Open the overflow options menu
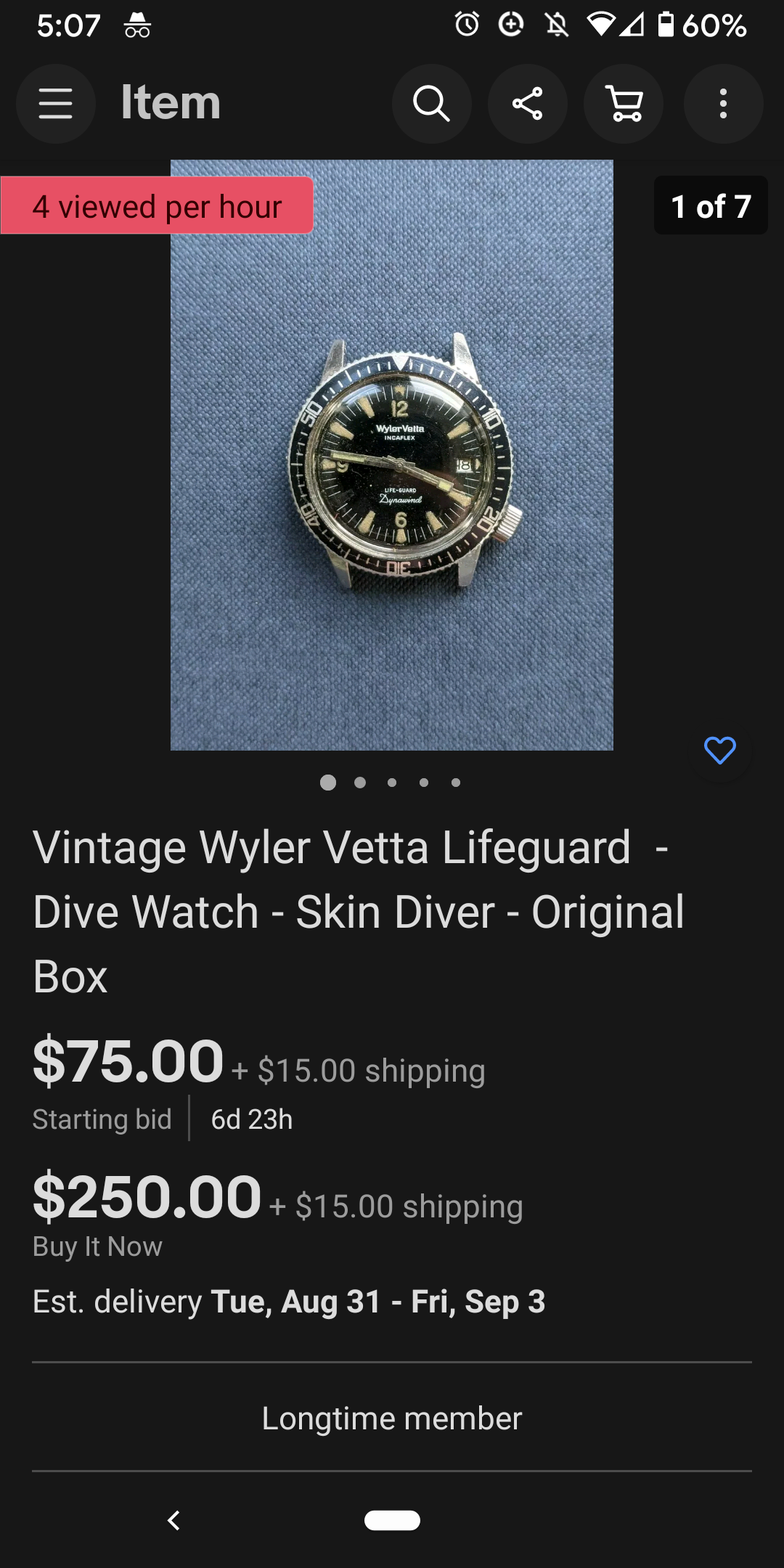This screenshot has height=1568, width=784. tap(723, 104)
